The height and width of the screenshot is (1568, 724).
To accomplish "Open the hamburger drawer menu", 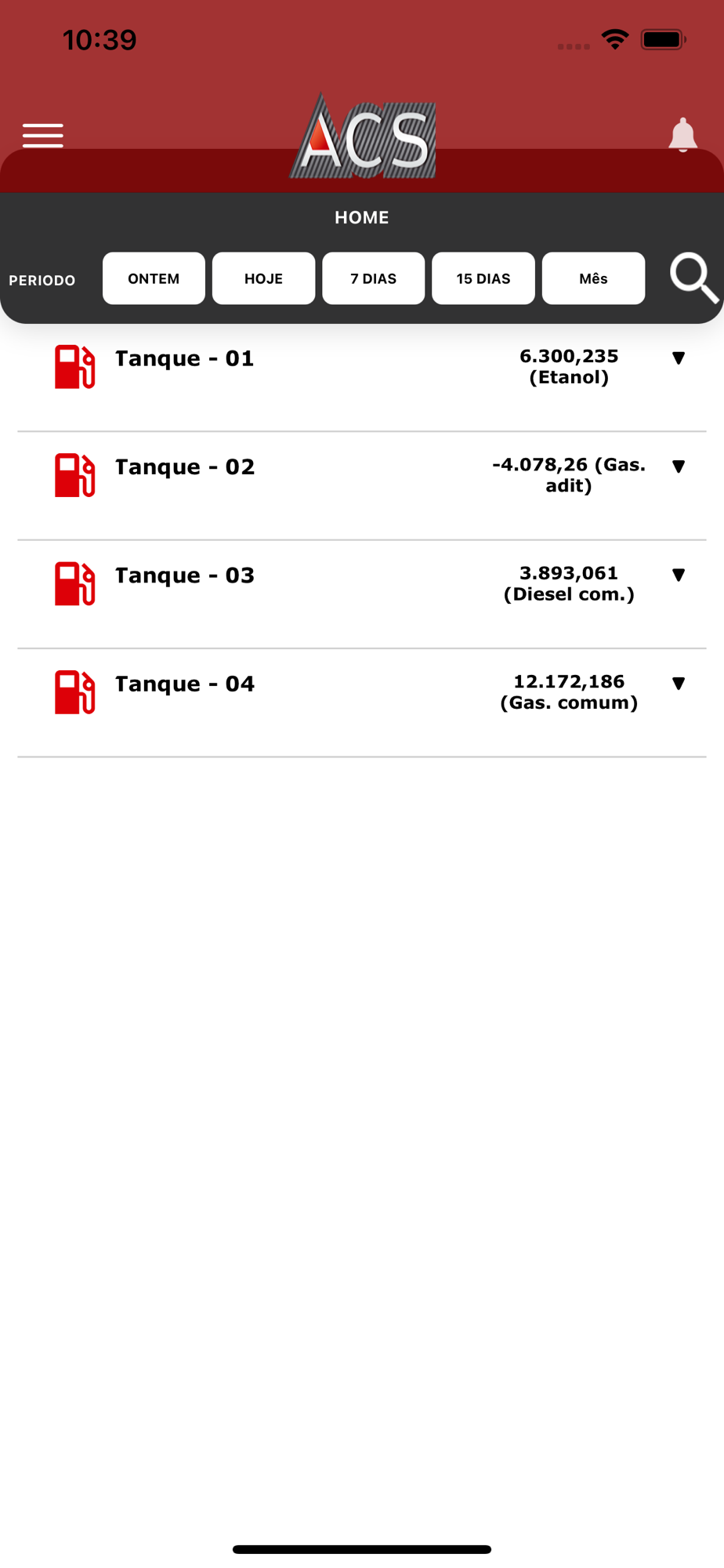I will pos(43,136).
